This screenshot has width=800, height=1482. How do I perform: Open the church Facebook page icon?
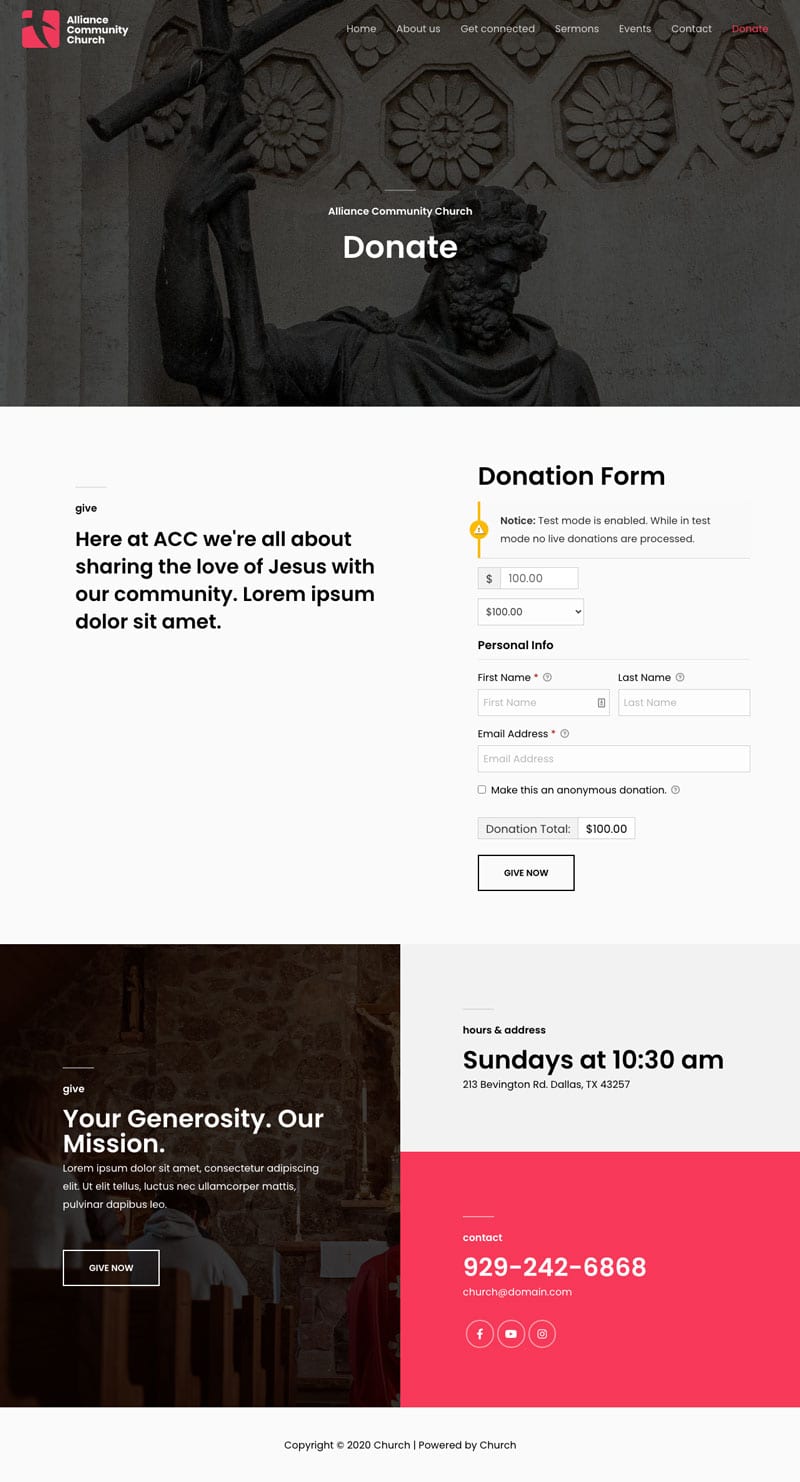480,1334
